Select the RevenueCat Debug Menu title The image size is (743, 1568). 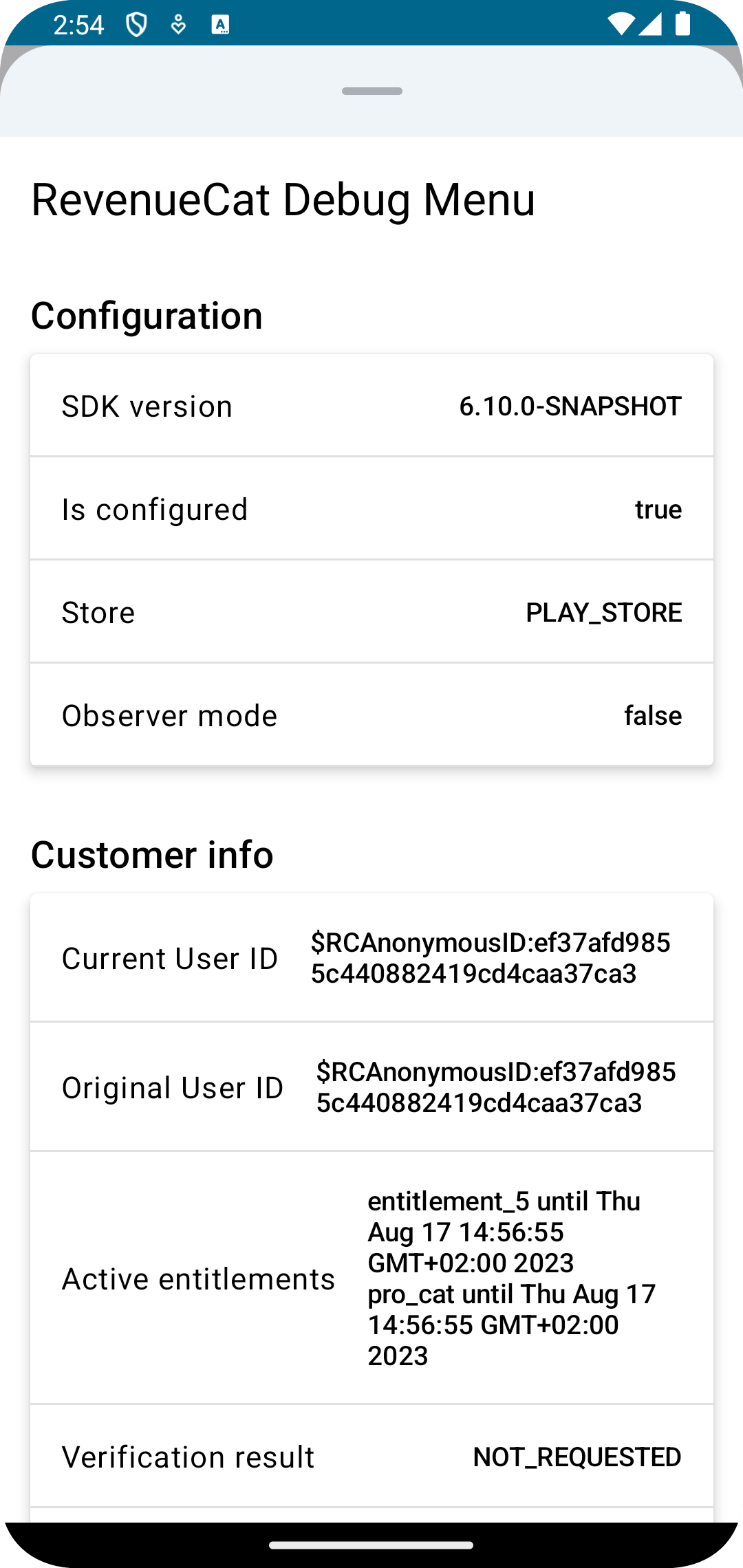[282, 200]
